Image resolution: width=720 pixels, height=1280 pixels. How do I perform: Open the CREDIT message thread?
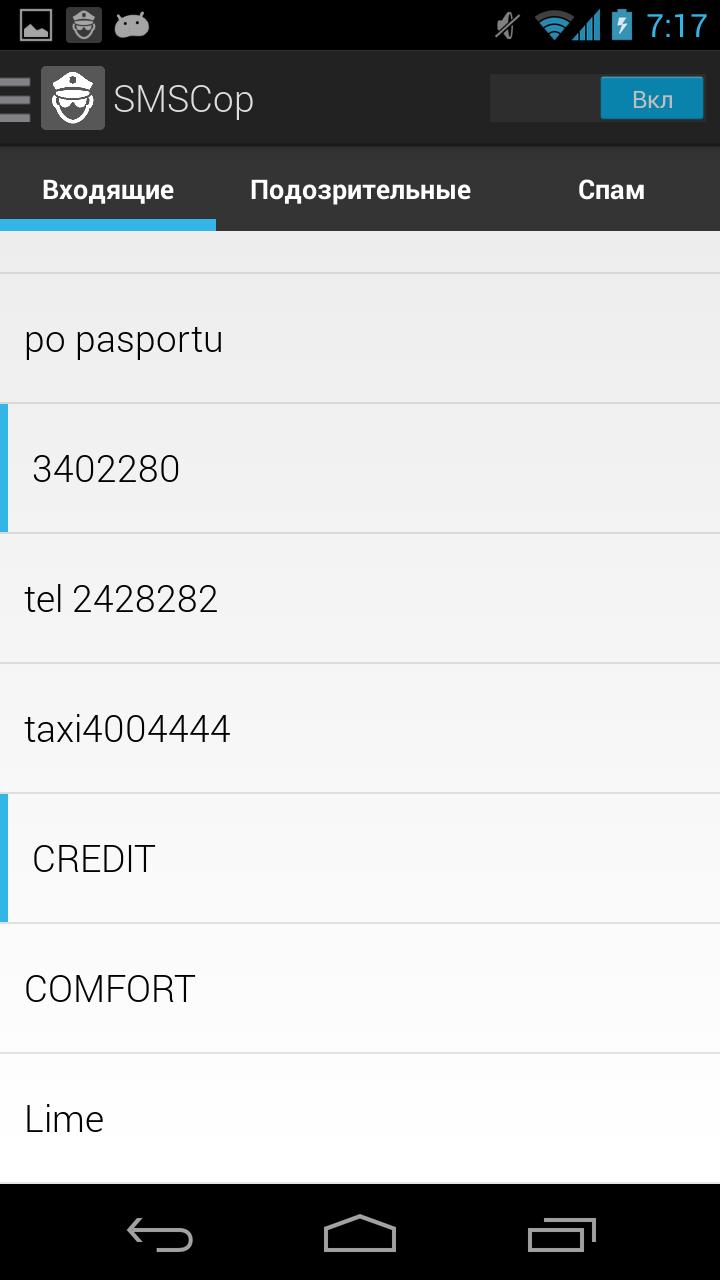[360, 858]
